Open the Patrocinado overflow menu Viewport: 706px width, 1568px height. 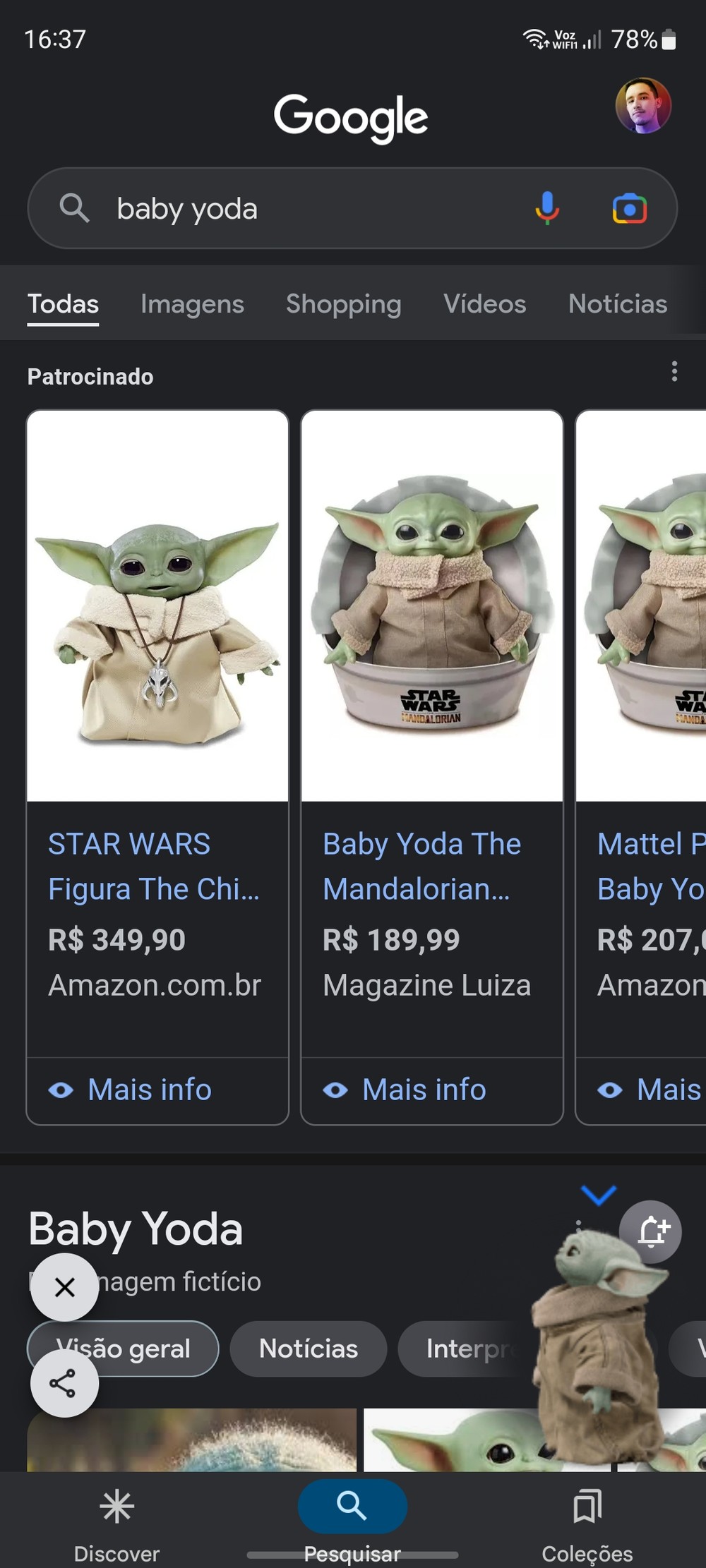pyautogui.click(x=675, y=371)
